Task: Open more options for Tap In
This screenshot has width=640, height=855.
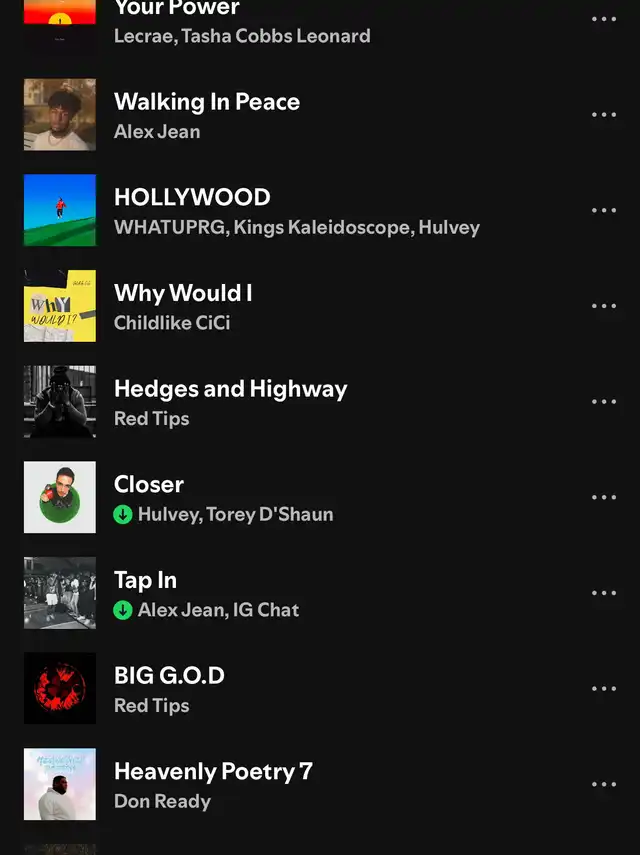Action: 603,593
